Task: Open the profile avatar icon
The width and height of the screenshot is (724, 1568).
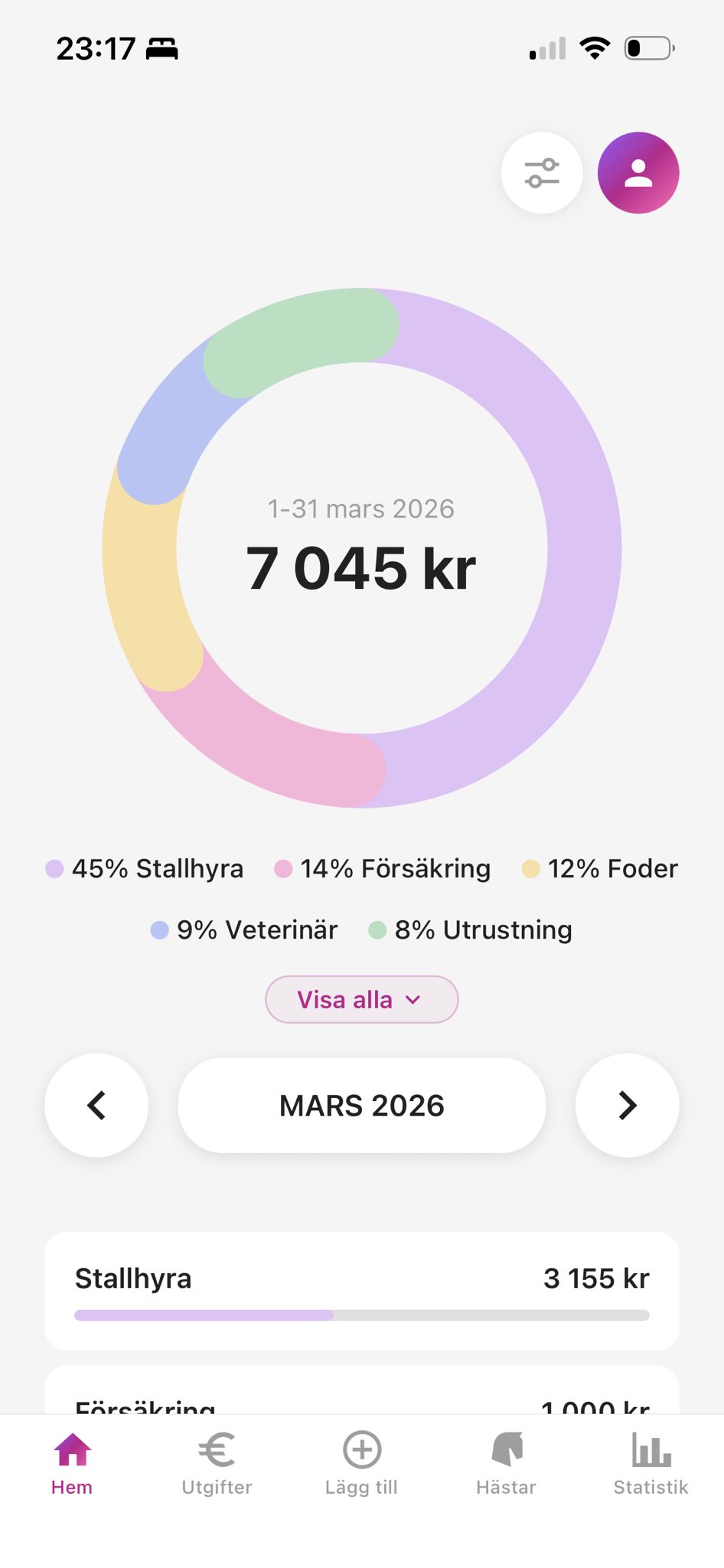Action: (639, 173)
